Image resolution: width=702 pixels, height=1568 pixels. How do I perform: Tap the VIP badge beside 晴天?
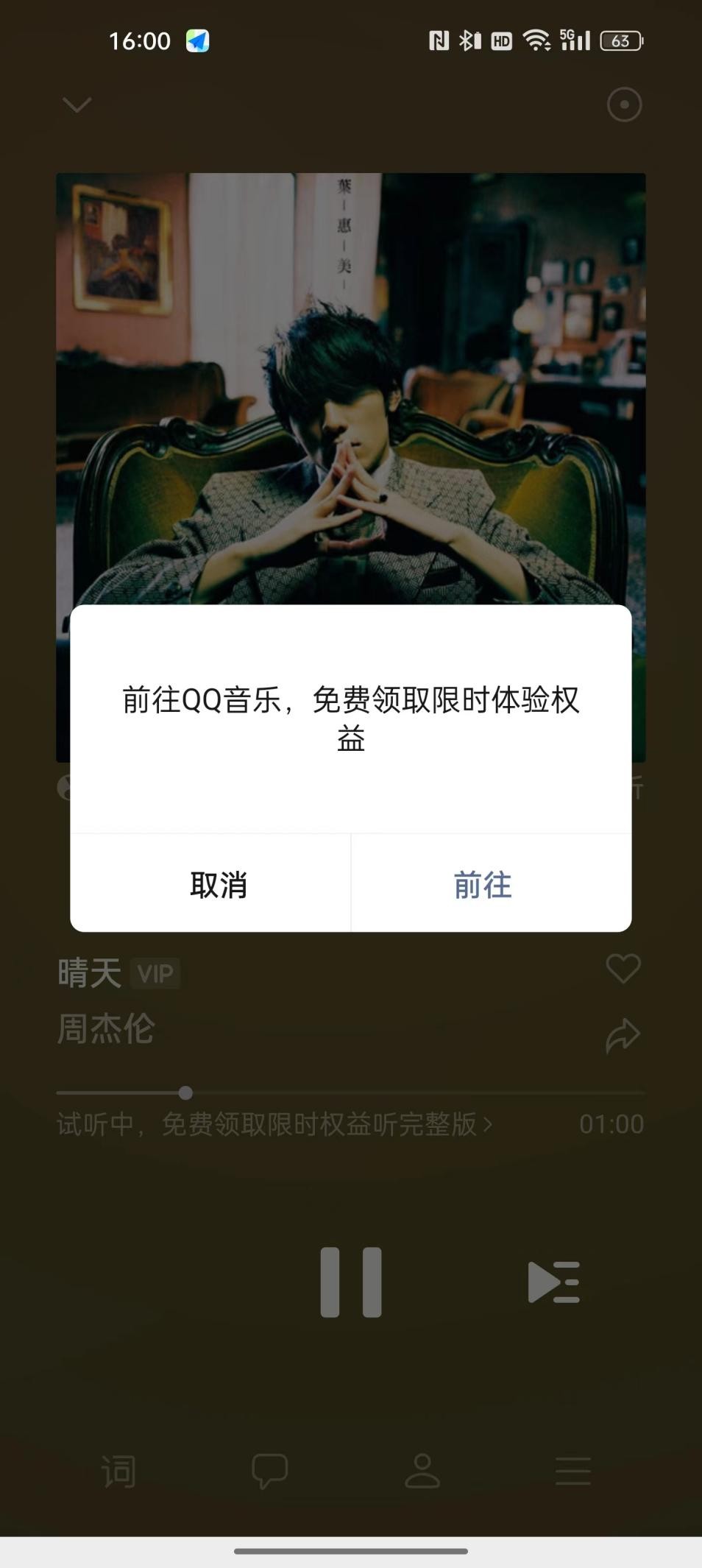(155, 973)
